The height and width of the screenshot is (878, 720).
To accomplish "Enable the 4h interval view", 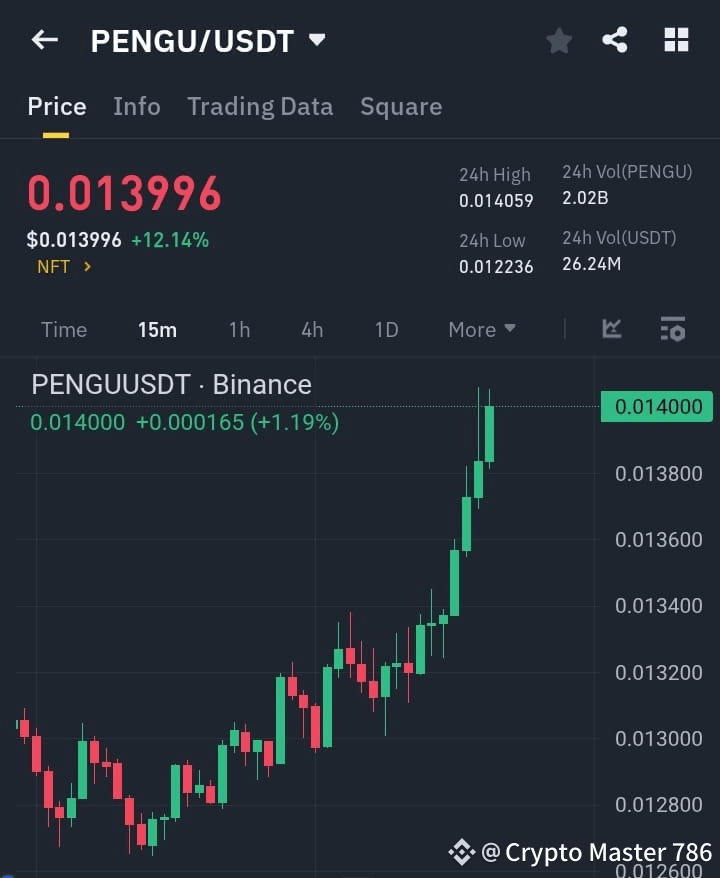I will point(312,329).
